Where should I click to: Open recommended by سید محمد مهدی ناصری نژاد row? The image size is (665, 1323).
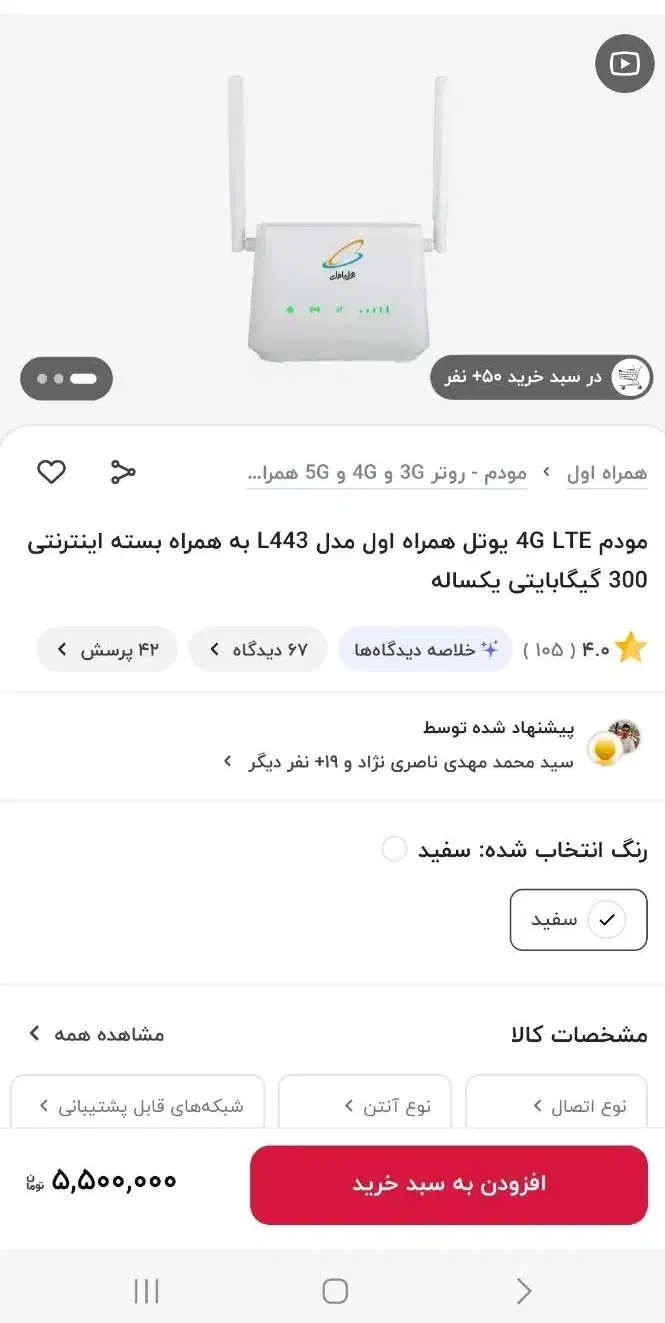(400, 746)
